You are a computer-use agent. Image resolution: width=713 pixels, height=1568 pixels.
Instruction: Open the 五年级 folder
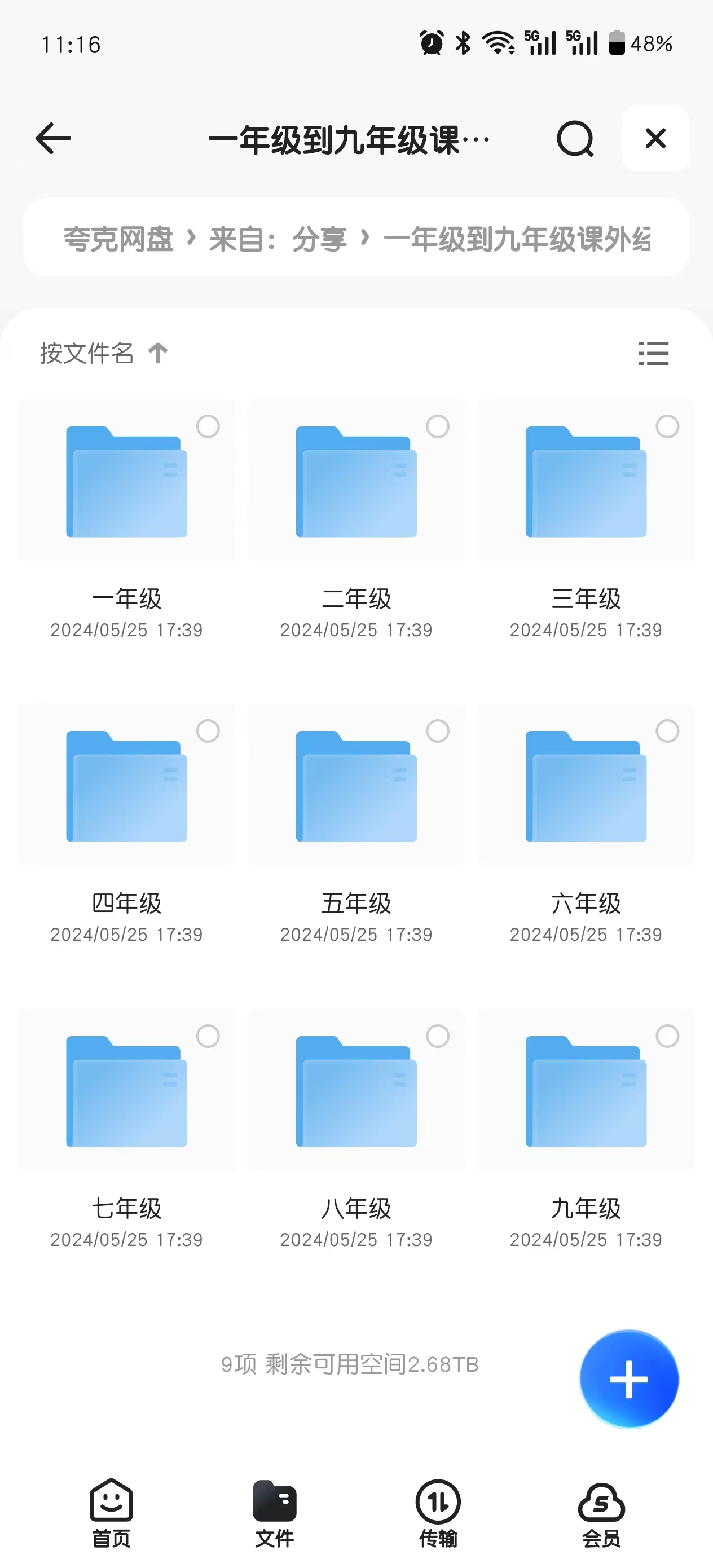pos(356,786)
